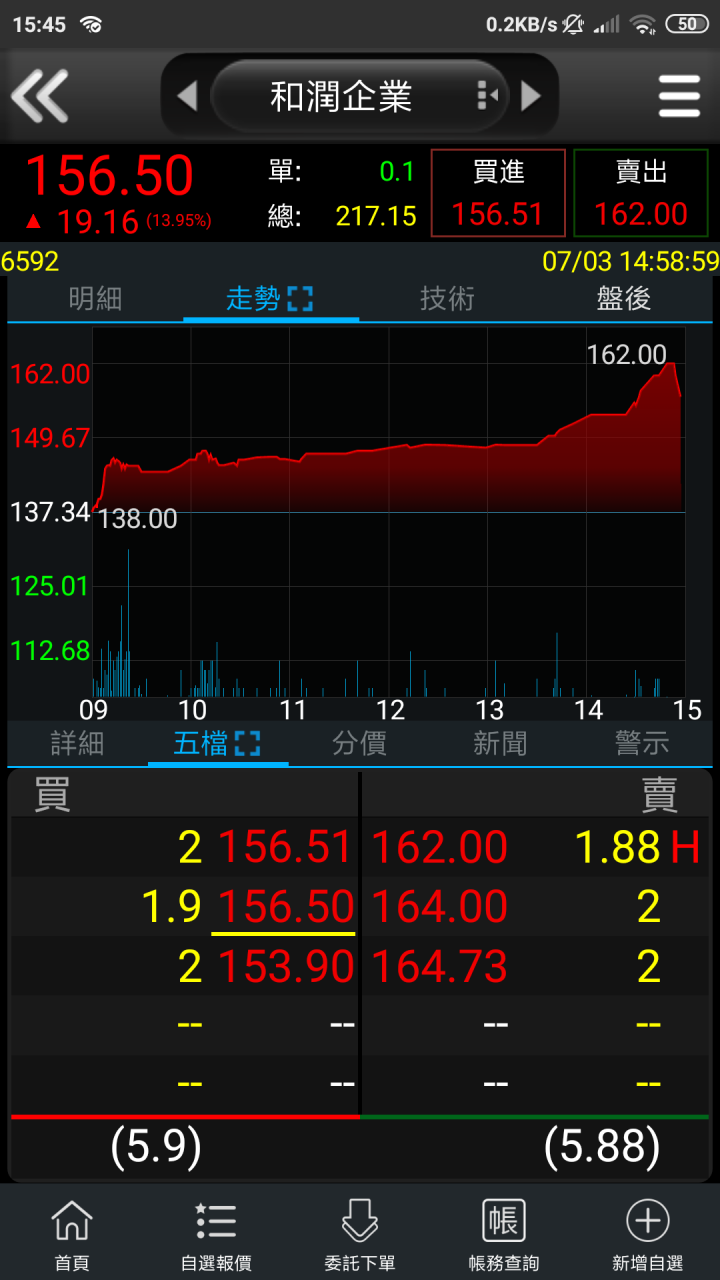720x1280 pixels.
Task: Open the 和潤企業 stock selector
Action: pos(342,97)
